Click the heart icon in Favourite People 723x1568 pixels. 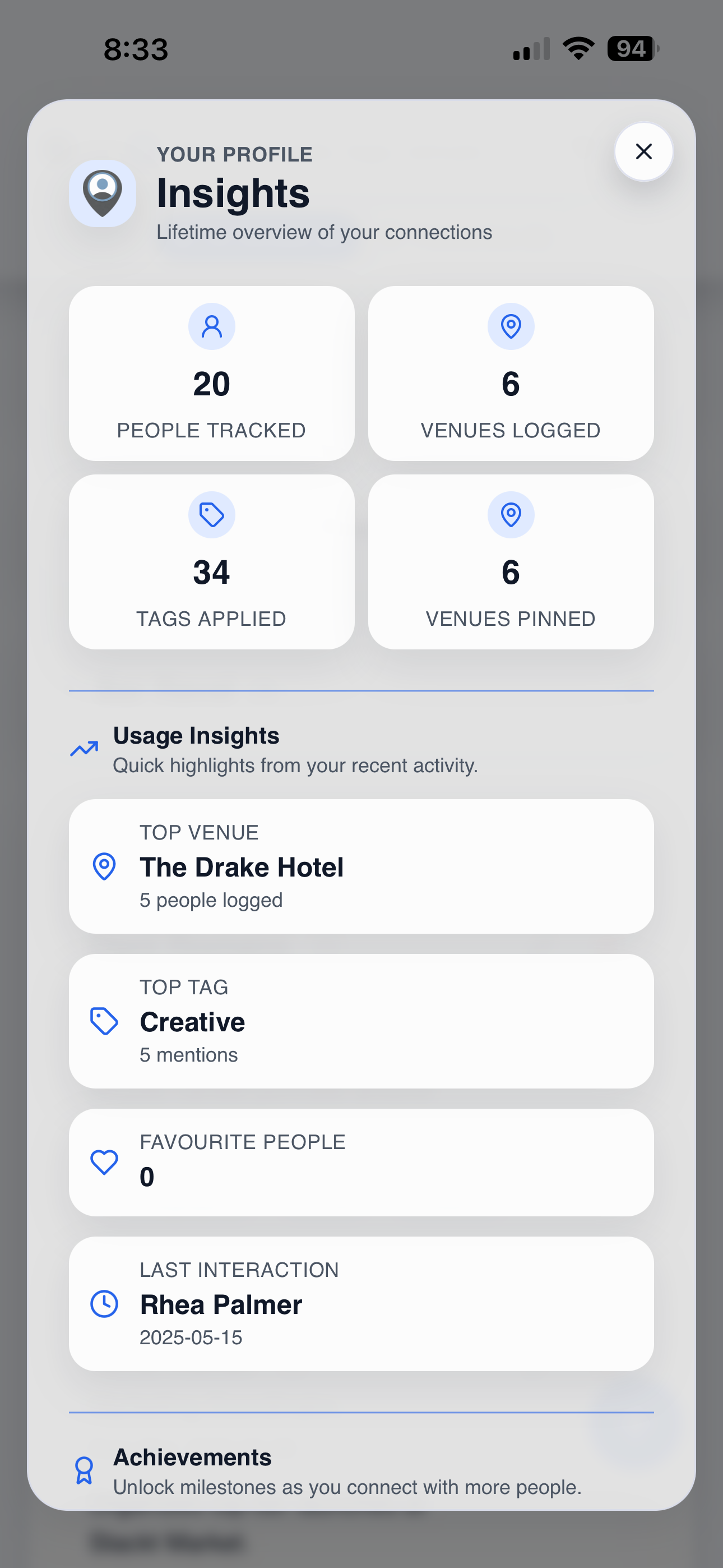[105, 1163]
